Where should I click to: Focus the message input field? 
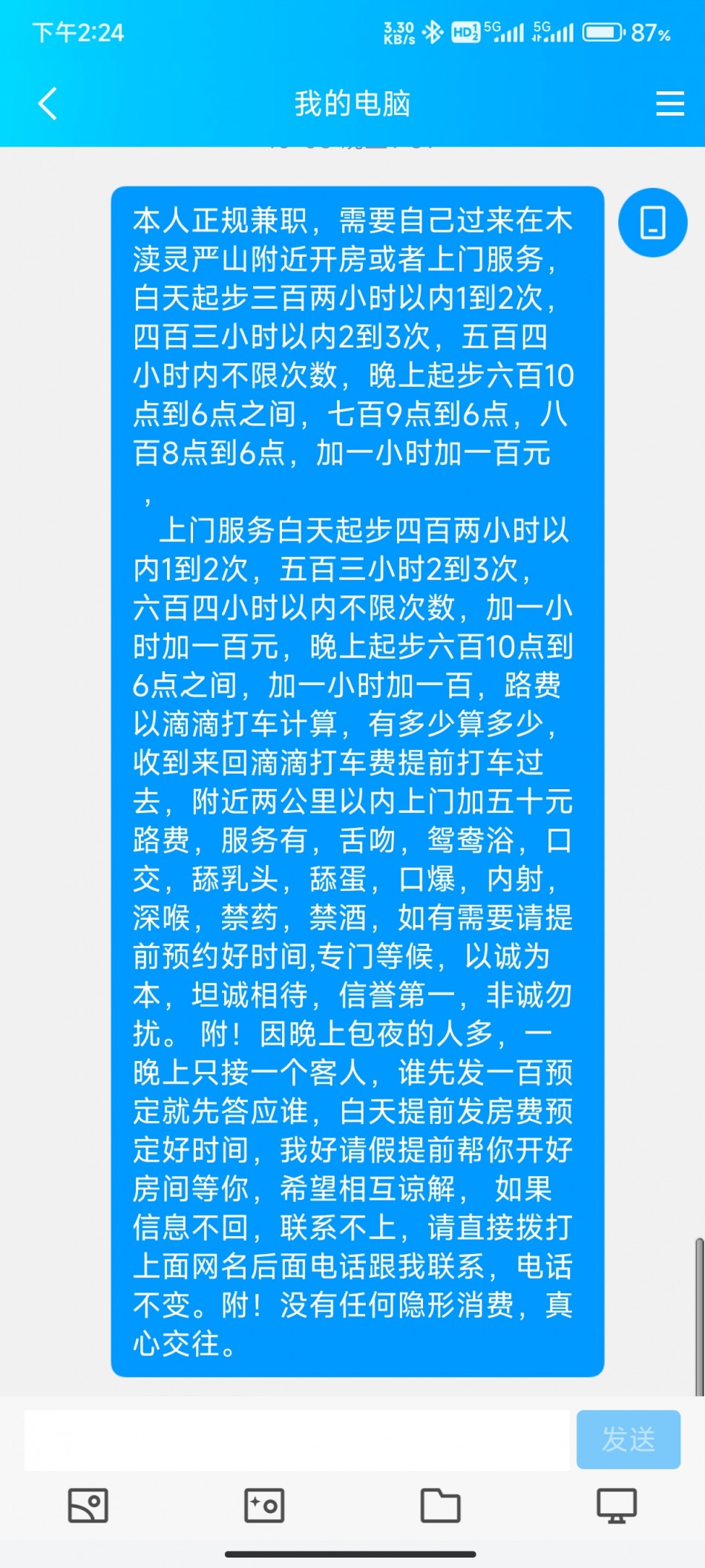click(x=297, y=1440)
